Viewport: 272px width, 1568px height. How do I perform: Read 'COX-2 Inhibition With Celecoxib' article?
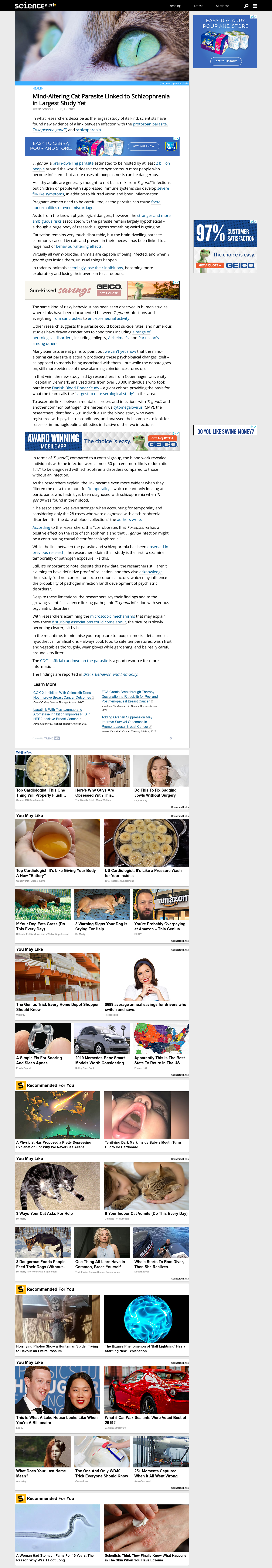click(x=62, y=695)
